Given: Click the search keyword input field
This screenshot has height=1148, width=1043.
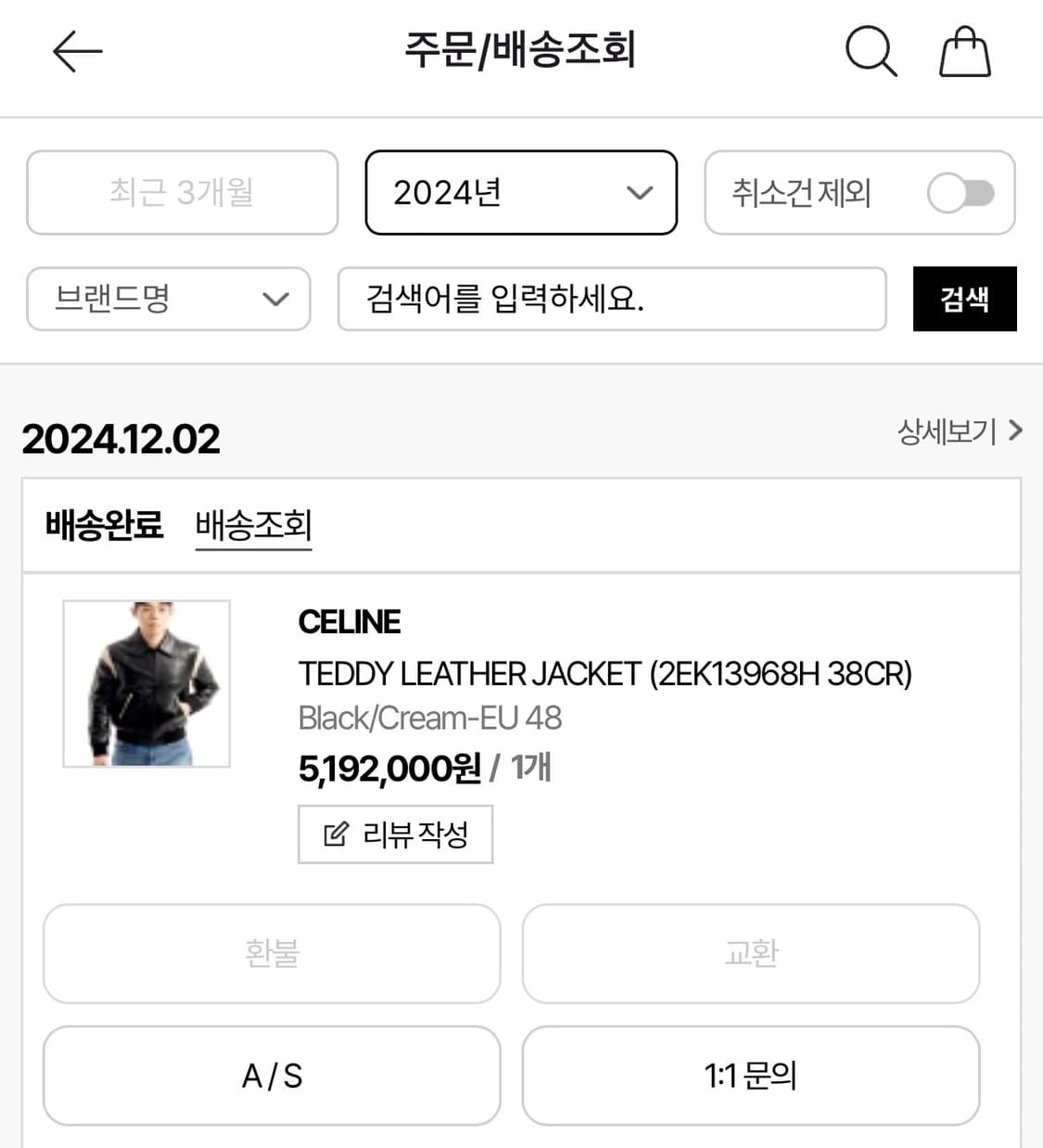Looking at the screenshot, I should click(x=612, y=299).
